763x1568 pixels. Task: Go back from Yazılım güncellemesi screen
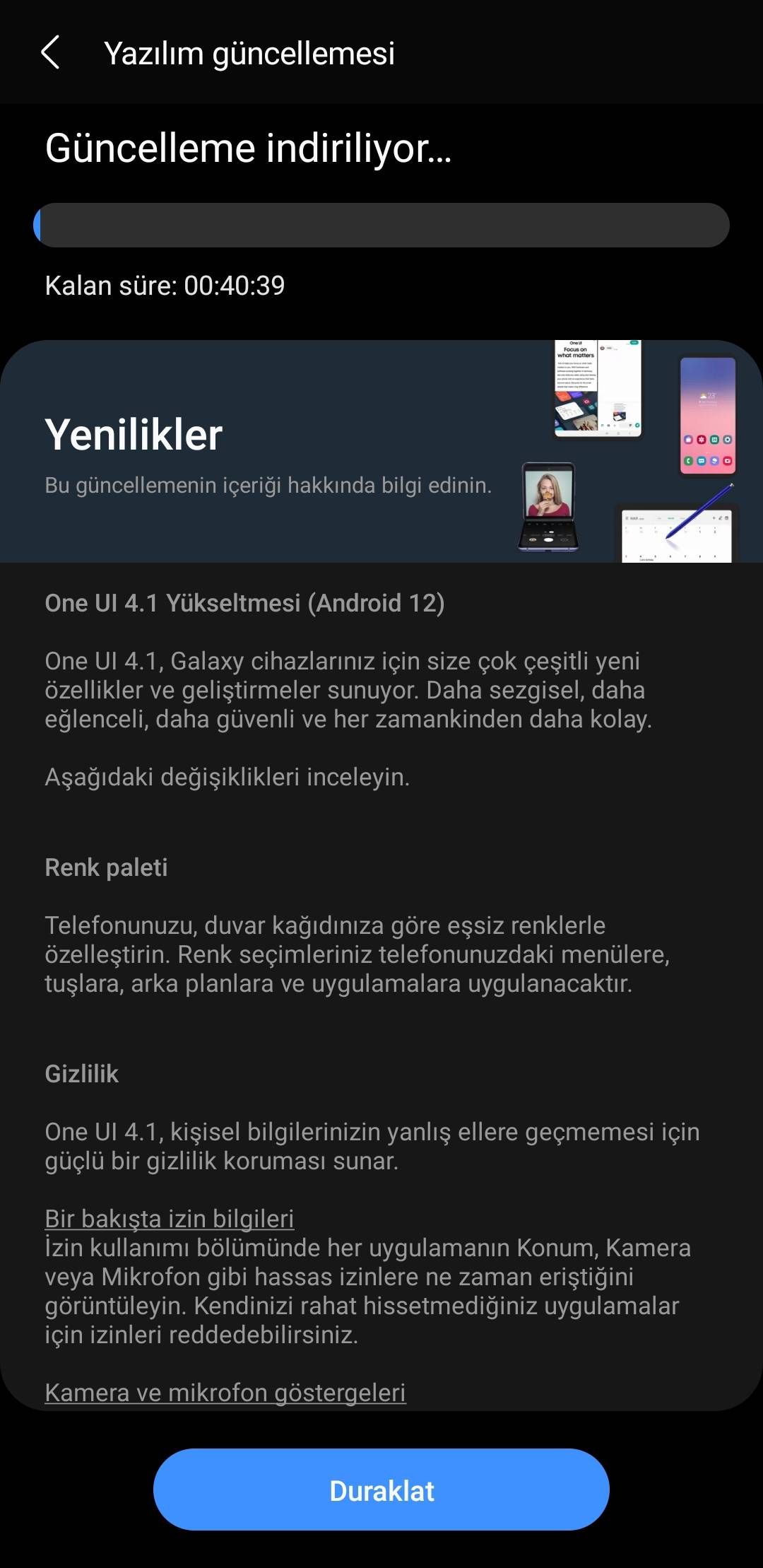pos(50,53)
